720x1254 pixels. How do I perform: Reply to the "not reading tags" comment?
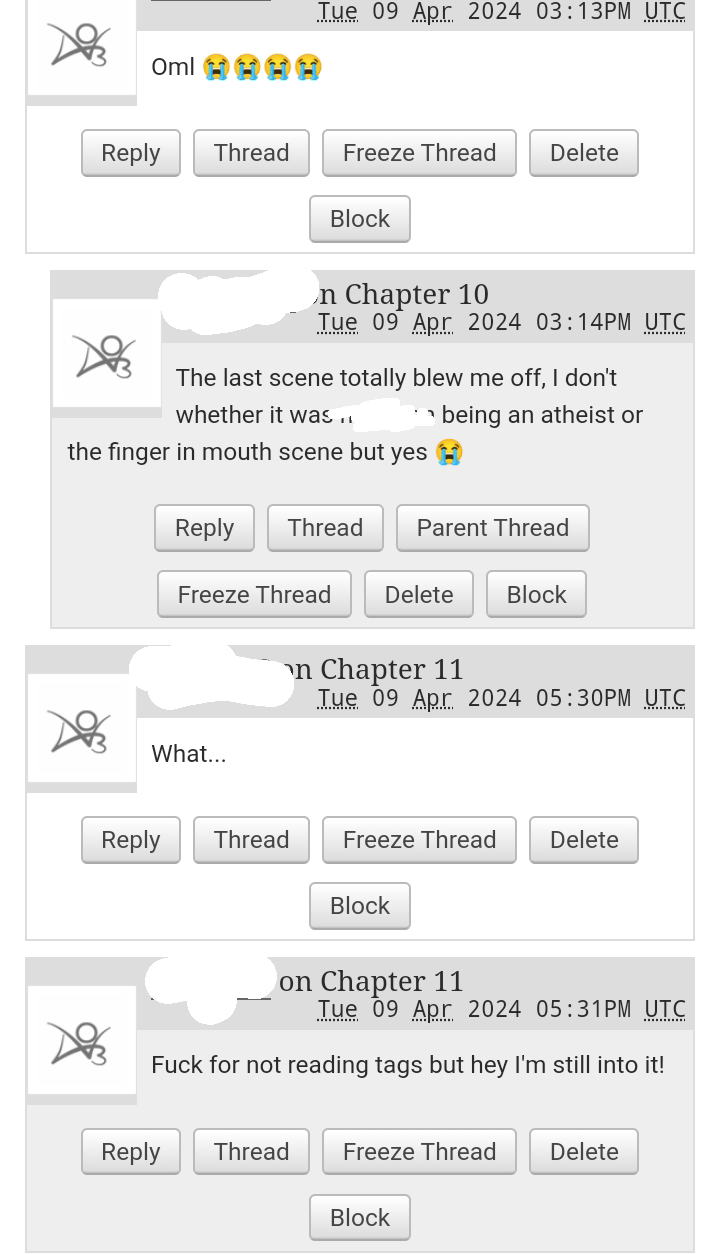130,1152
